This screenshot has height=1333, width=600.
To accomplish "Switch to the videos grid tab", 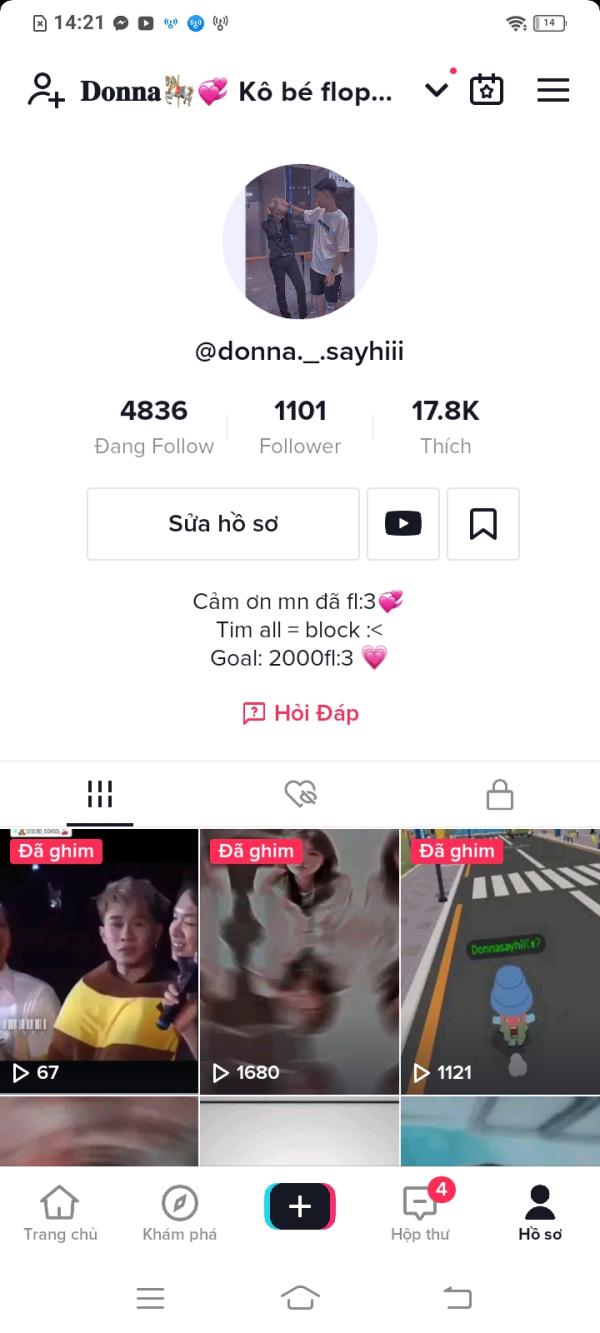I will pos(99,795).
